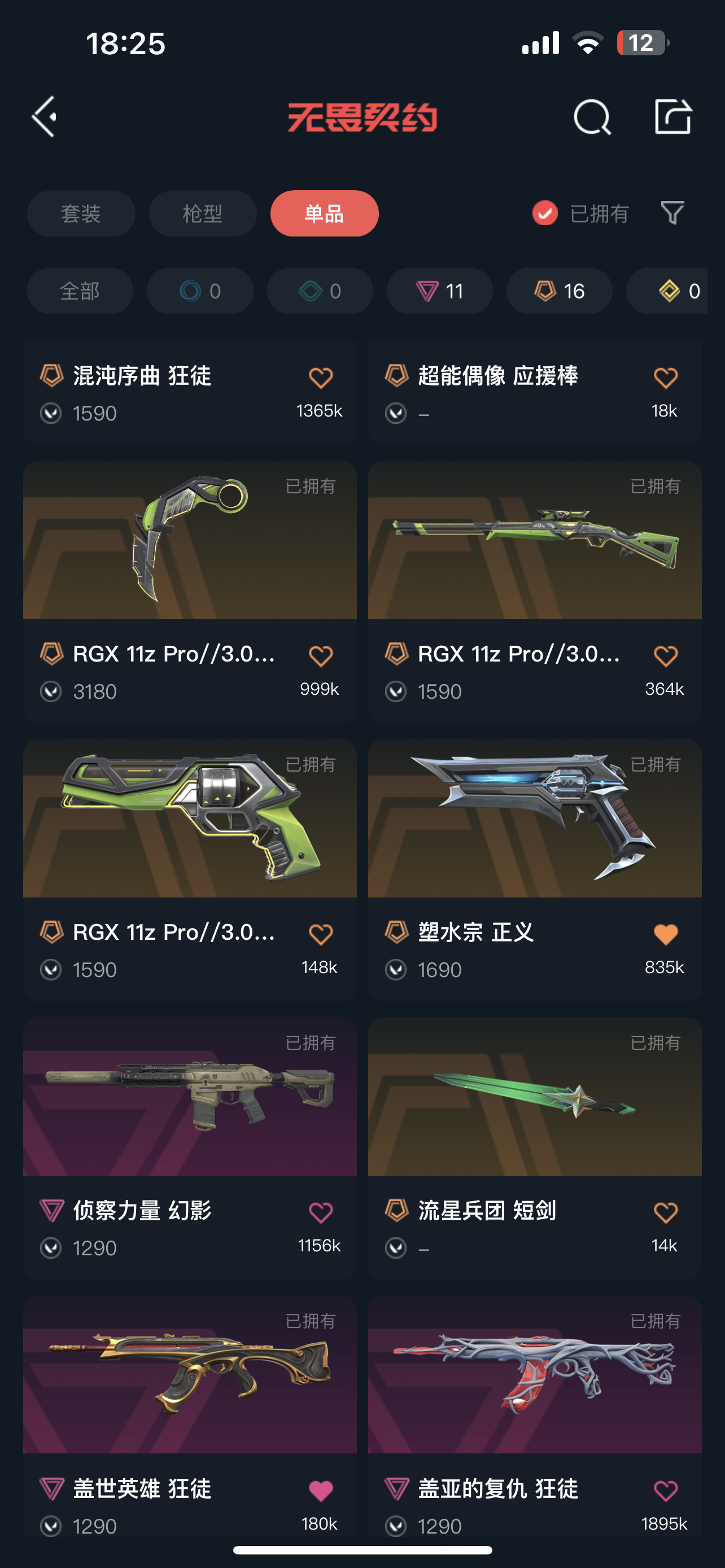725x1568 pixels.
Task: Select the 单品 tab
Action: [325, 214]
